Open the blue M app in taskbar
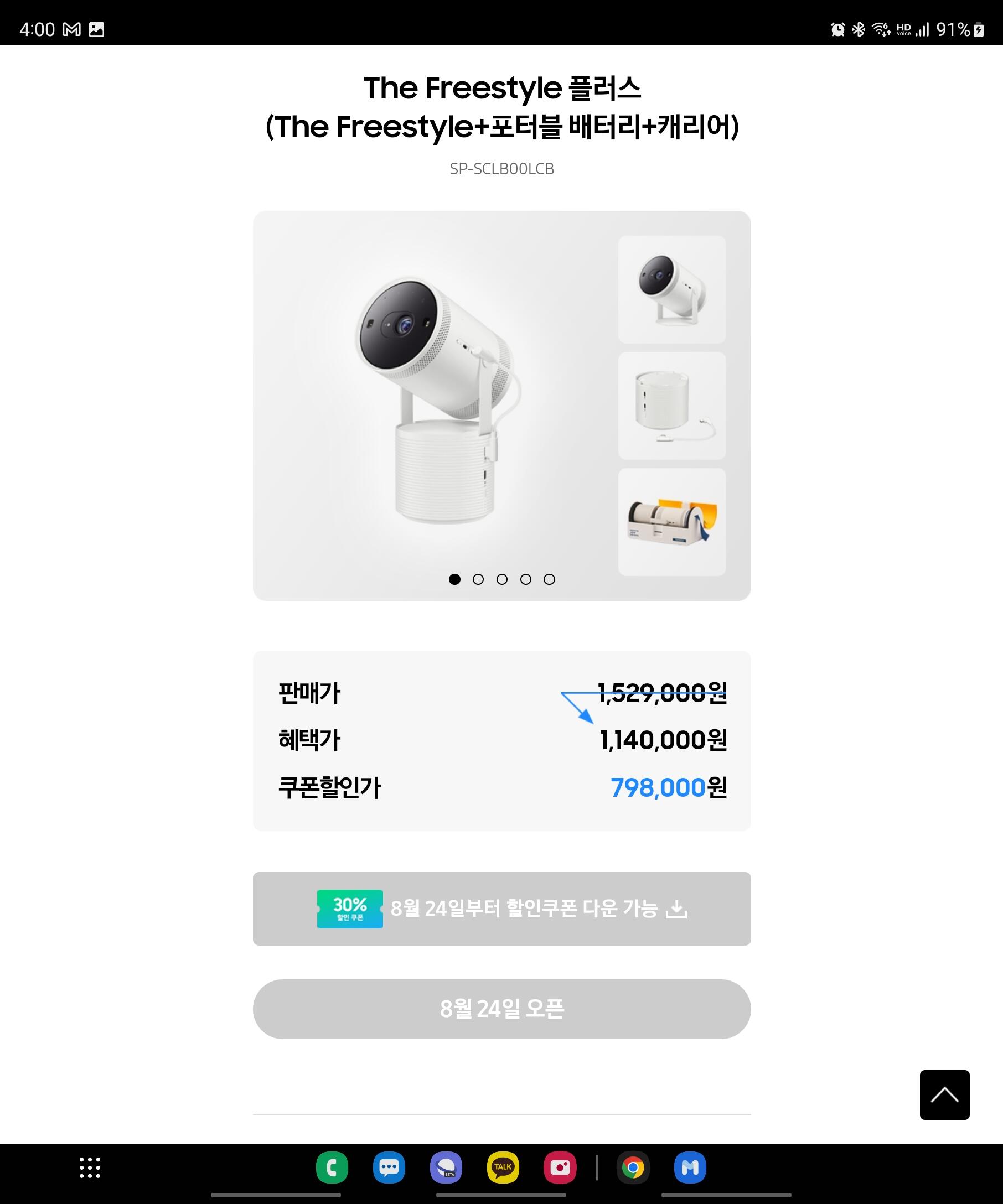 click(690, 1167)
